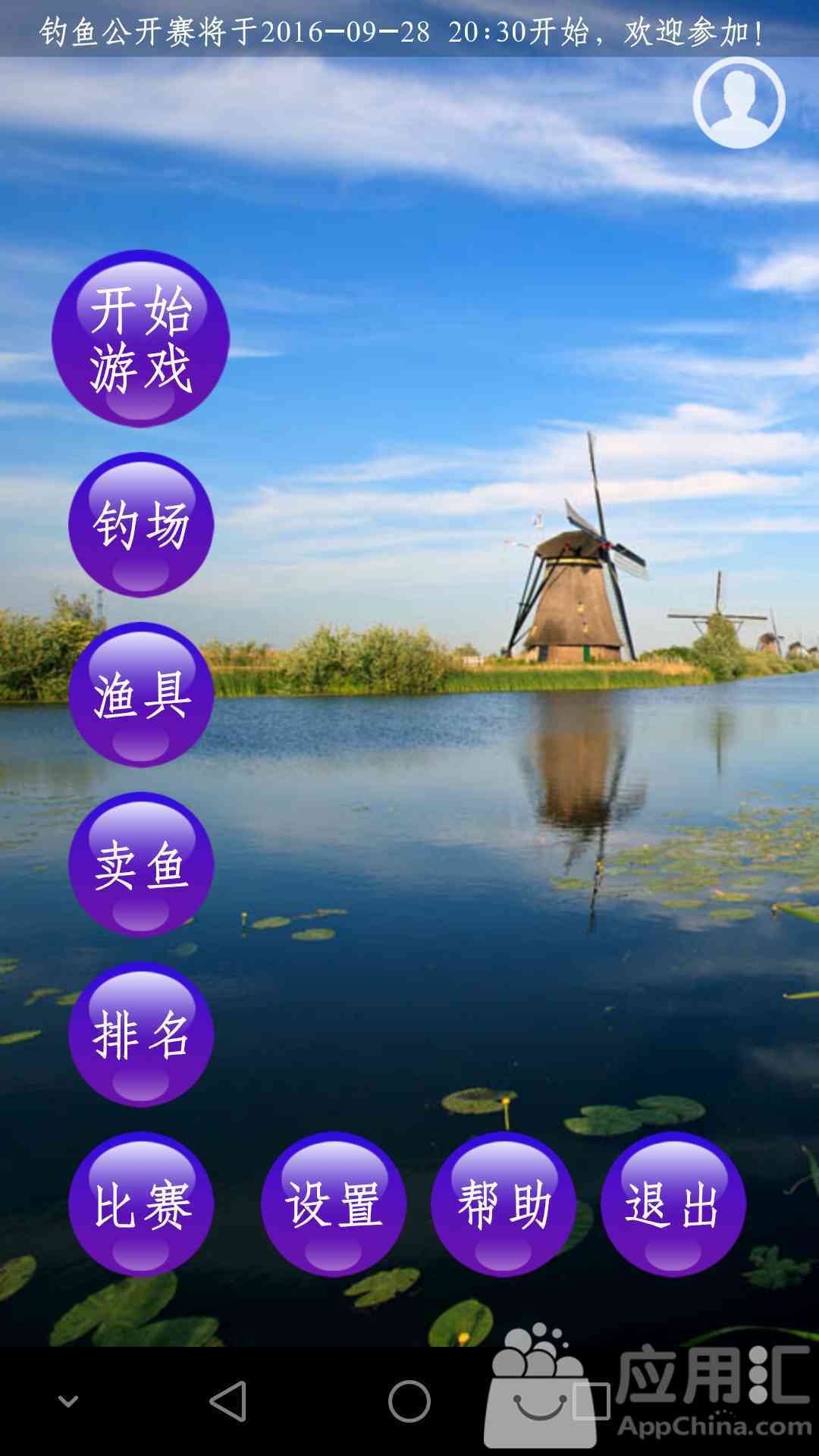The image size is (819, 1456).
Task: View the 排名 rankings
Action: (140, 1034)
